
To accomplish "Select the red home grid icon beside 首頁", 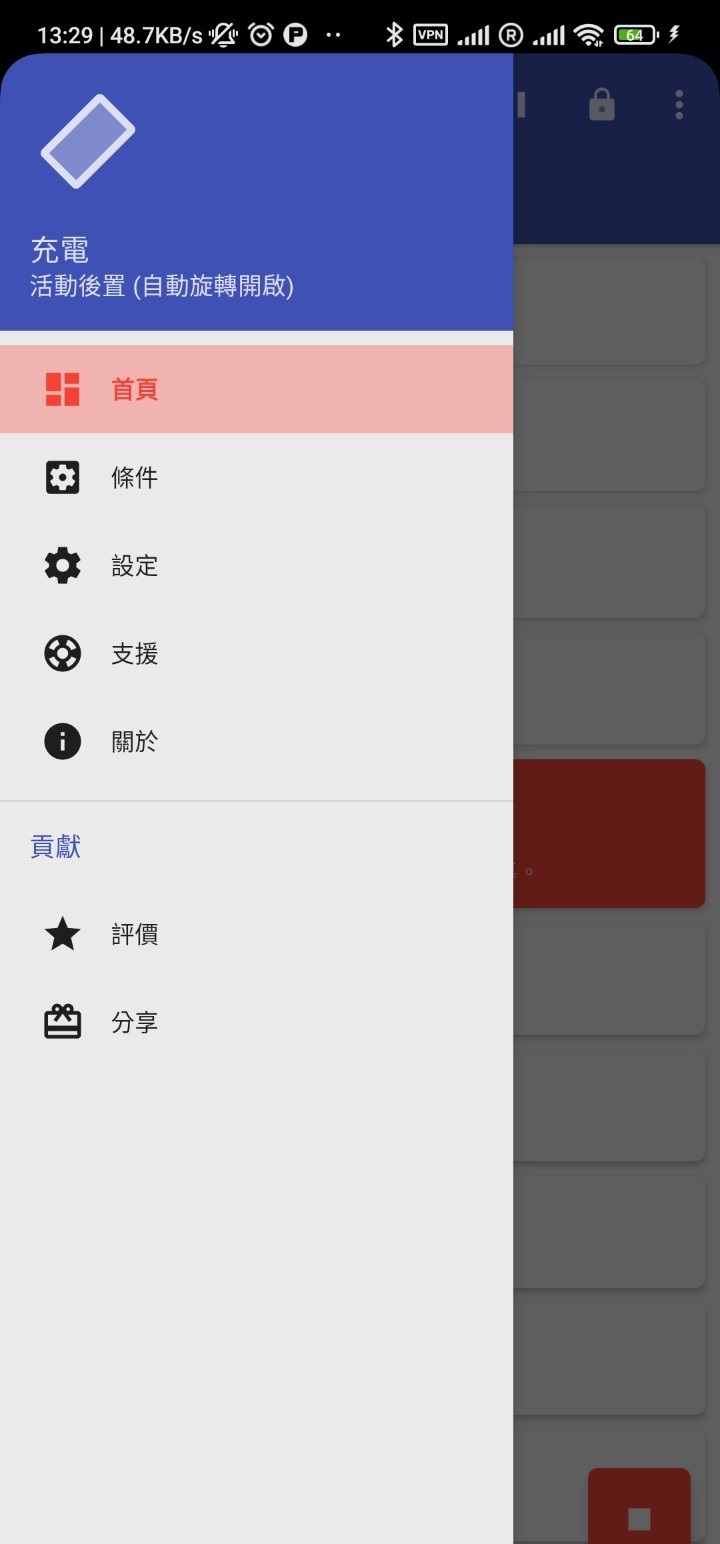I will (62, 389).
